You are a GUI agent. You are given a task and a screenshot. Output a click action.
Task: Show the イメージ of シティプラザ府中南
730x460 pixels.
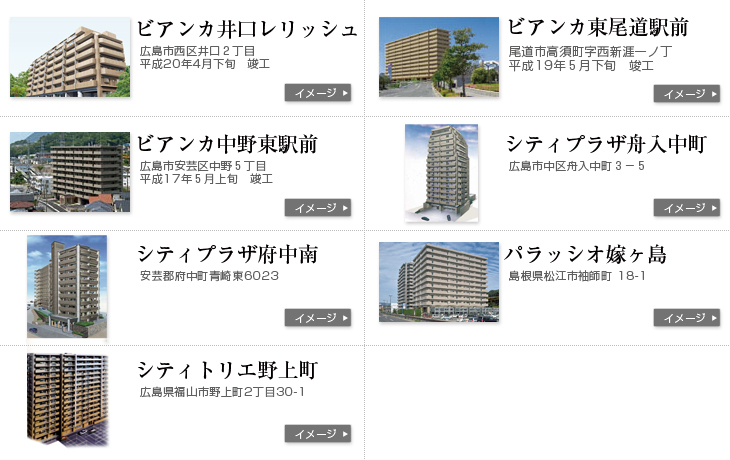pyautogui.click(x=318, y=318)
